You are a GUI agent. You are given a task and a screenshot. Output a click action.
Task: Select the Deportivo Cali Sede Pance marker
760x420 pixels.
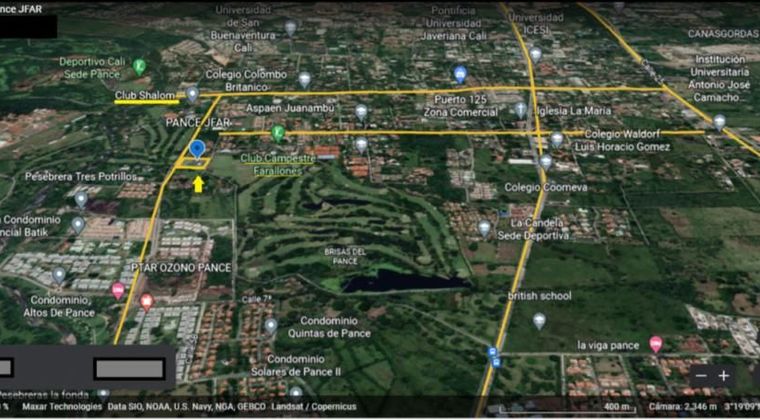click(140, 66)
